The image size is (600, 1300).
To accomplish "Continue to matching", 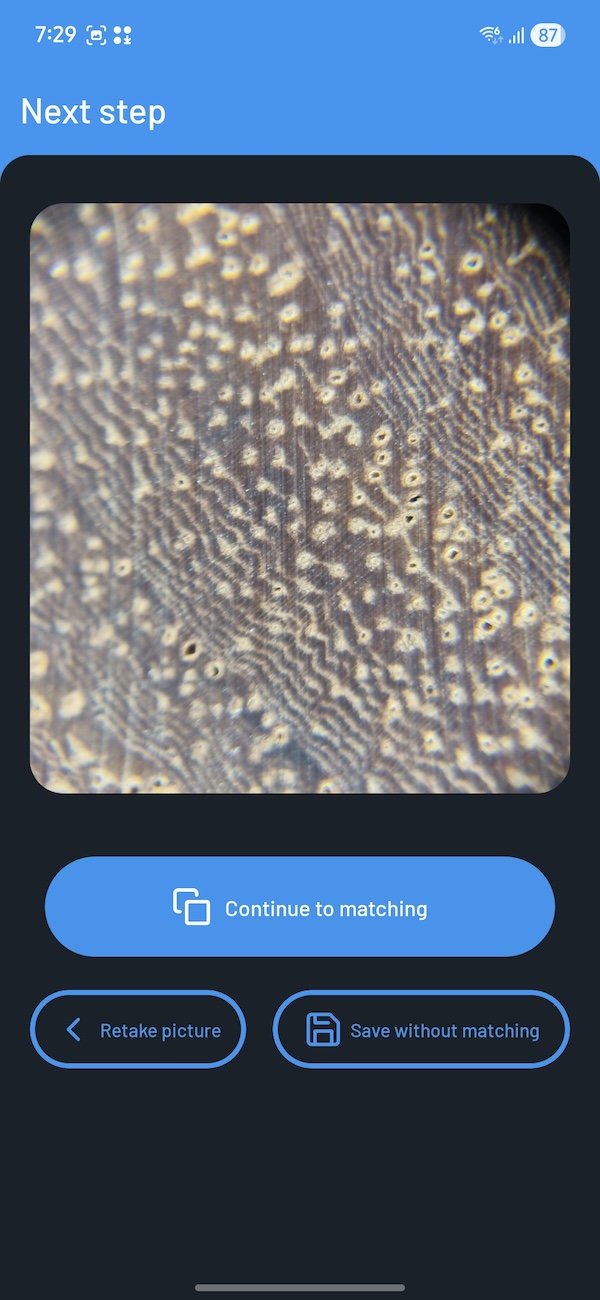I will [x=300, y=907].
